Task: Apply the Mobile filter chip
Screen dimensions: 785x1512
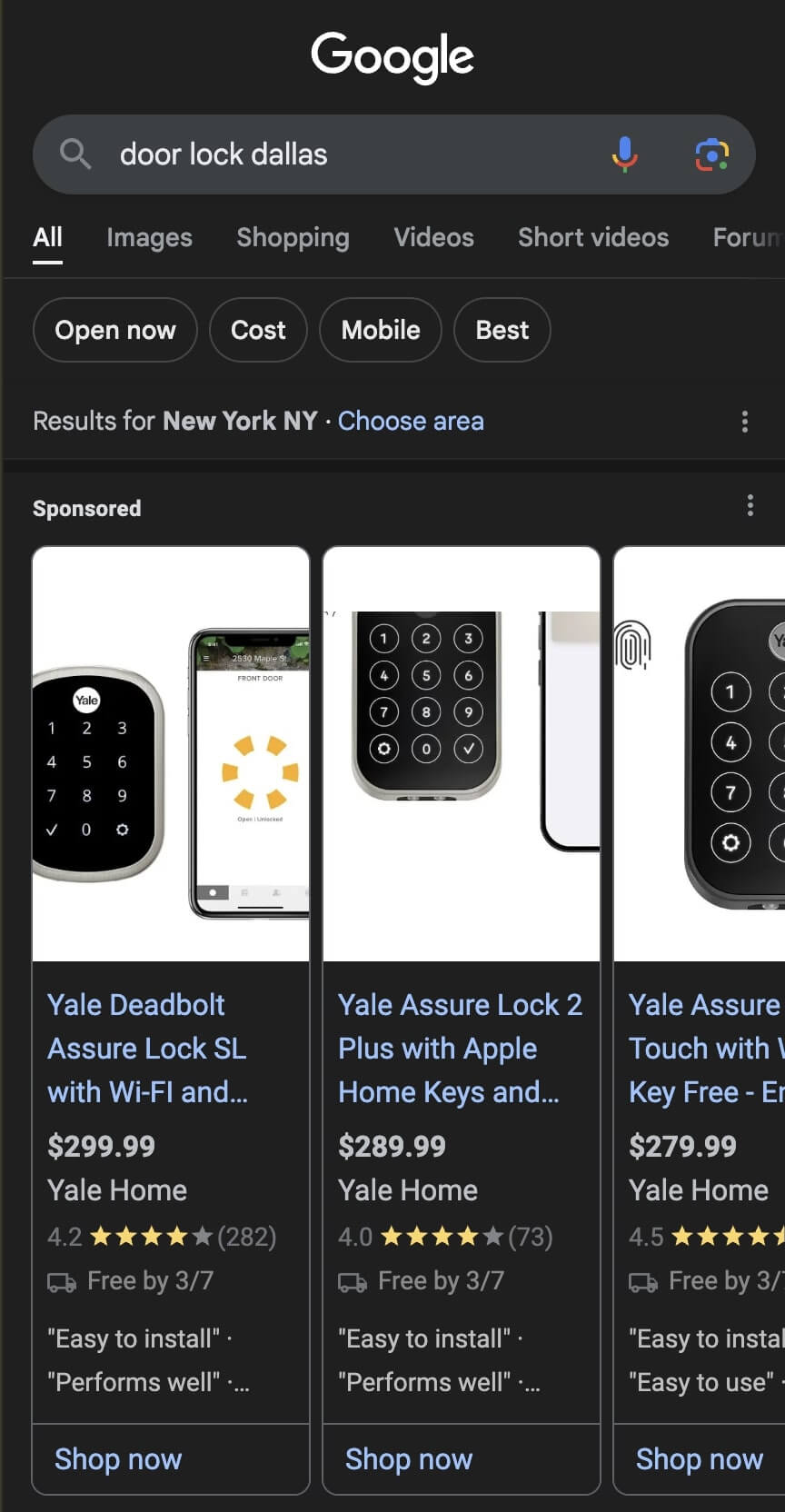Action: click(x=381, y=330)
